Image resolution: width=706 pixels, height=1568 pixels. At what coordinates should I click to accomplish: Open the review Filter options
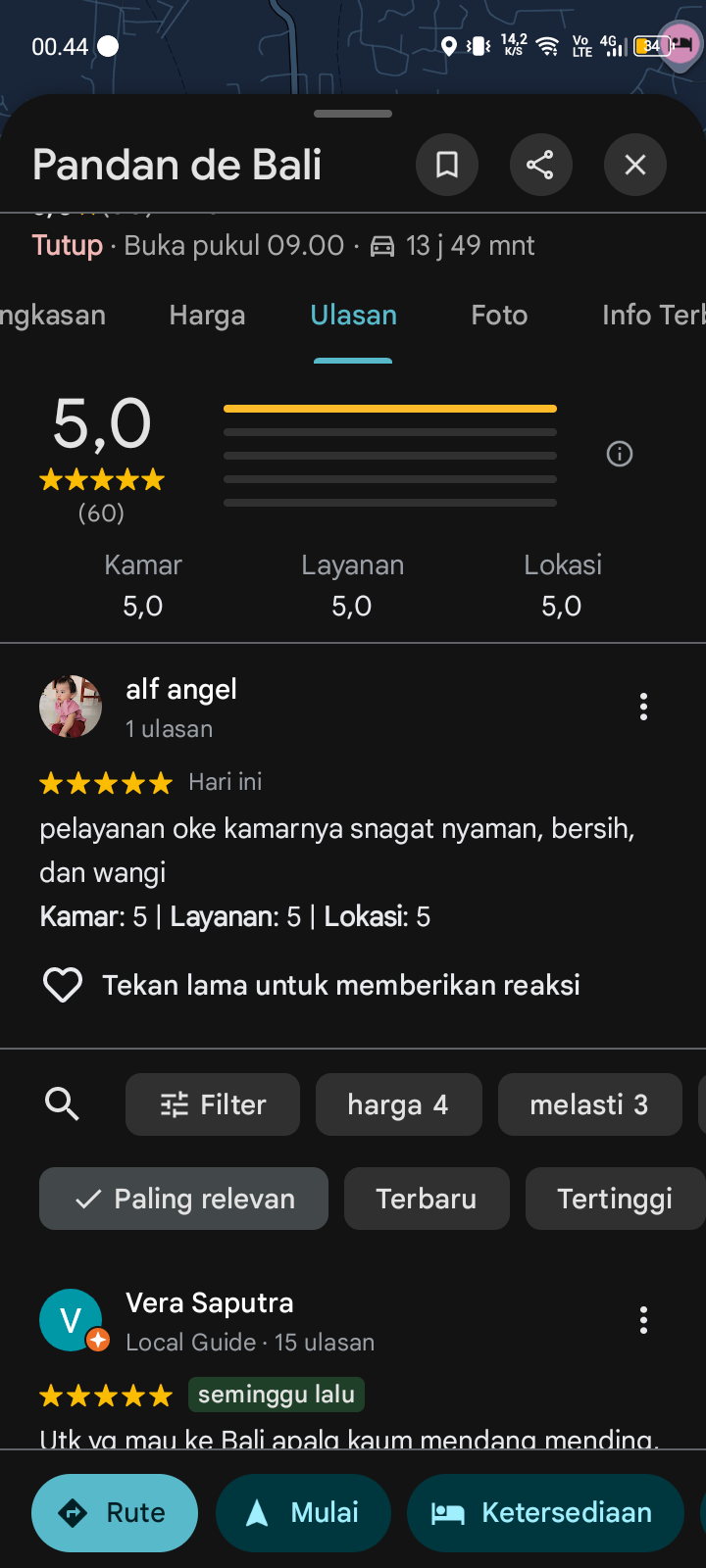tap(213, 1104)
